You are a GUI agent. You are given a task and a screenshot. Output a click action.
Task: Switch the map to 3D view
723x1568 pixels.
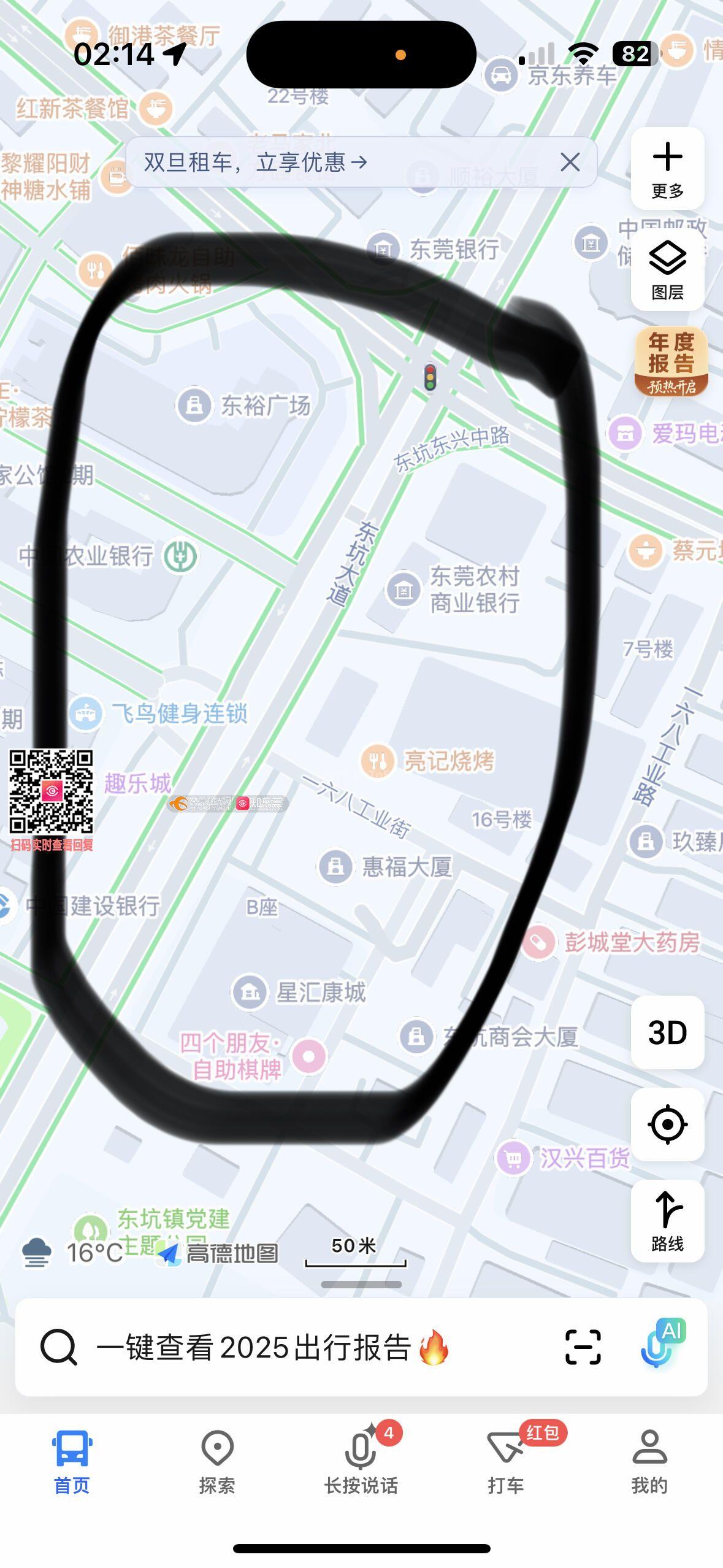[x=667, y=1033]
